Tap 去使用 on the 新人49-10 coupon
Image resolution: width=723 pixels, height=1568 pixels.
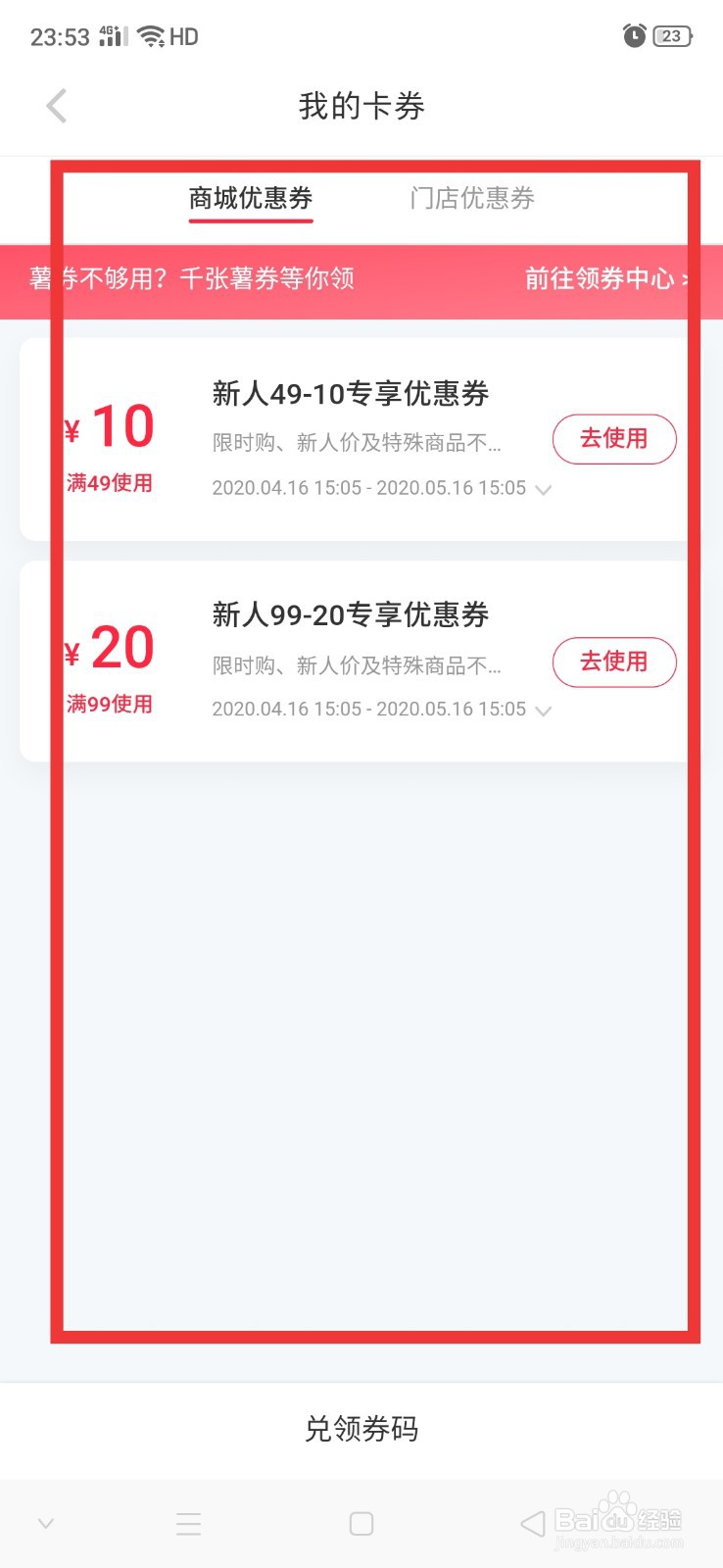click(614, 438)
